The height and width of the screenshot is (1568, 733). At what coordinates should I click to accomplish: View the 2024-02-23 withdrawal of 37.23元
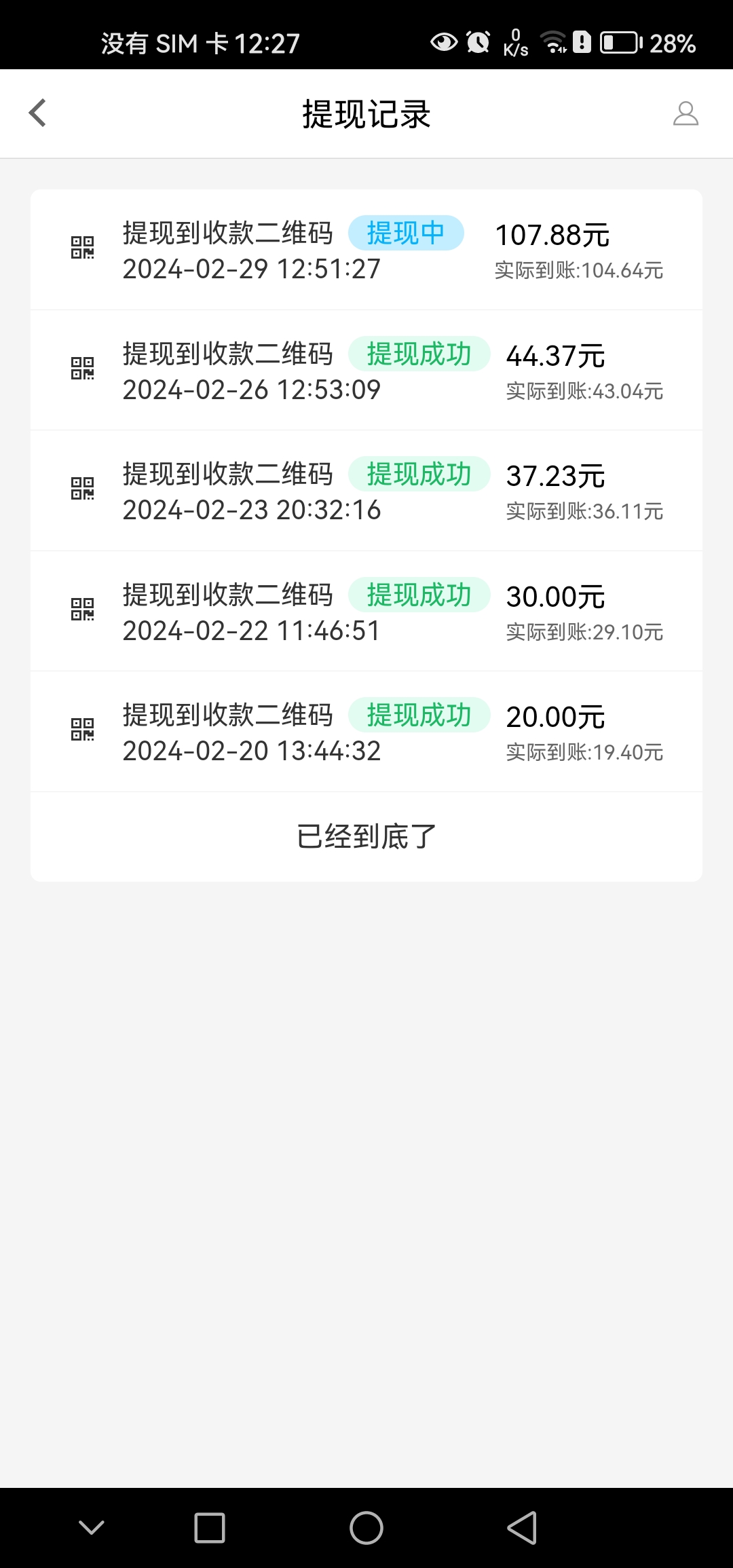[366, 491]
